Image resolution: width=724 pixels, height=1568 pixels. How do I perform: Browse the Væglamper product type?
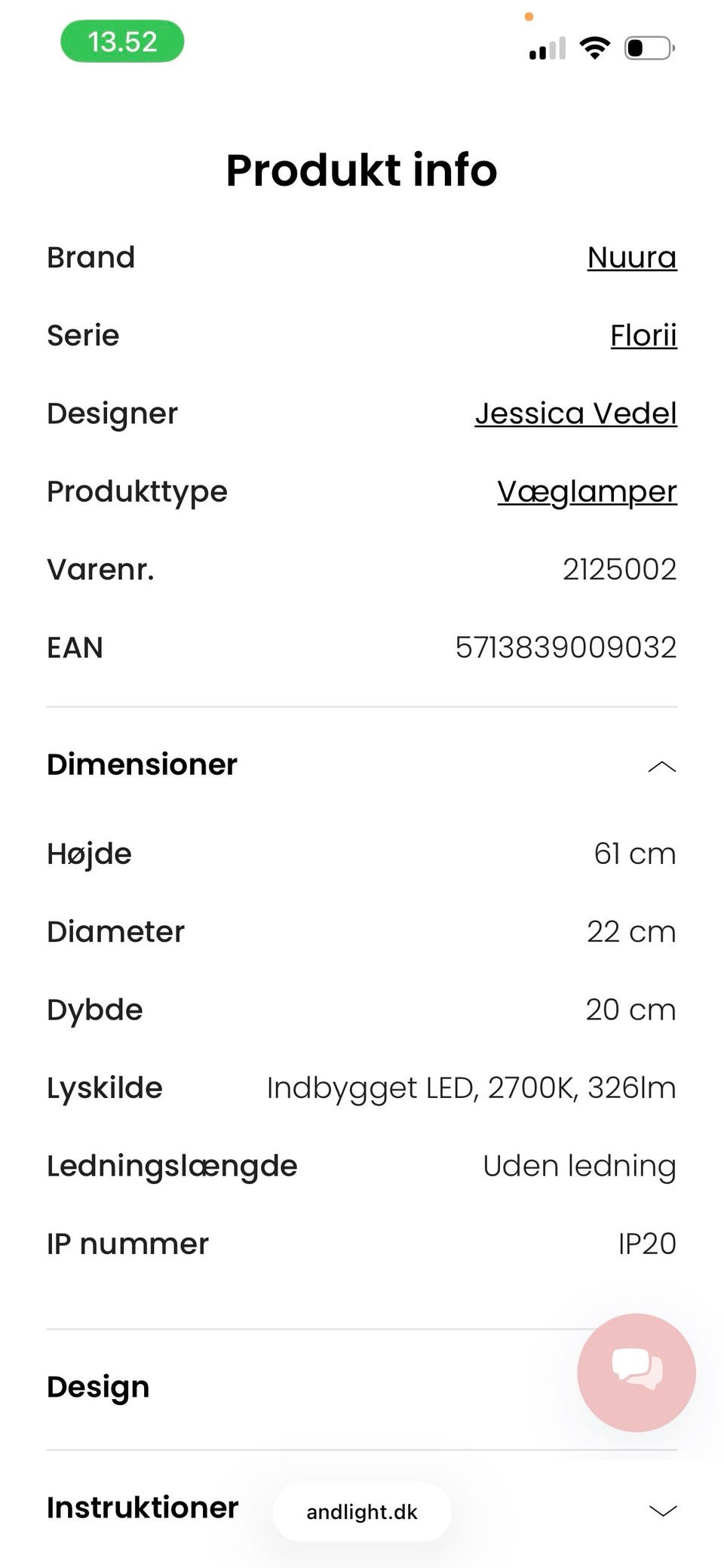pyautogui.click(x=587, y=492)
